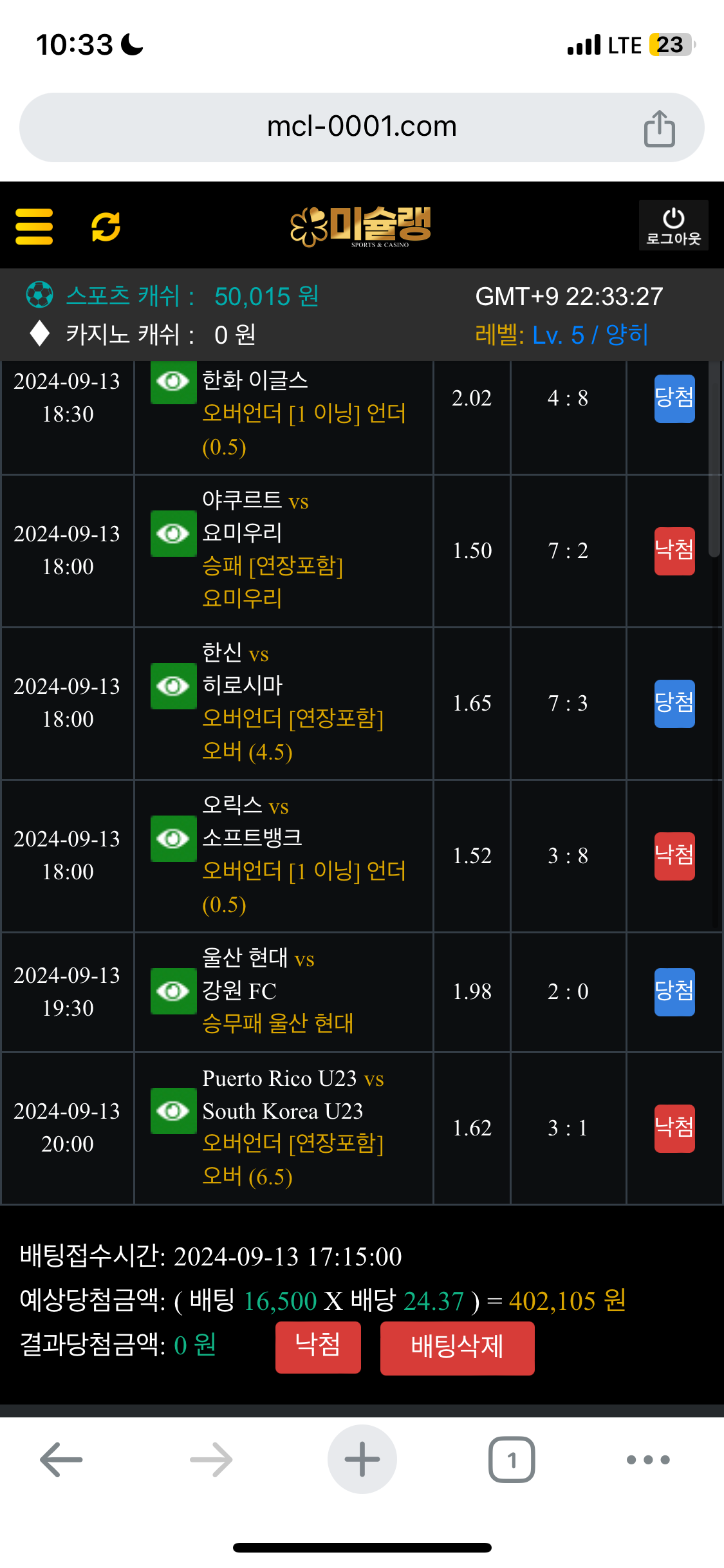The image size is (724, 1568).
Task: Tap the eye icon for 한신 vs 히로시마
Action: [173, 686]
